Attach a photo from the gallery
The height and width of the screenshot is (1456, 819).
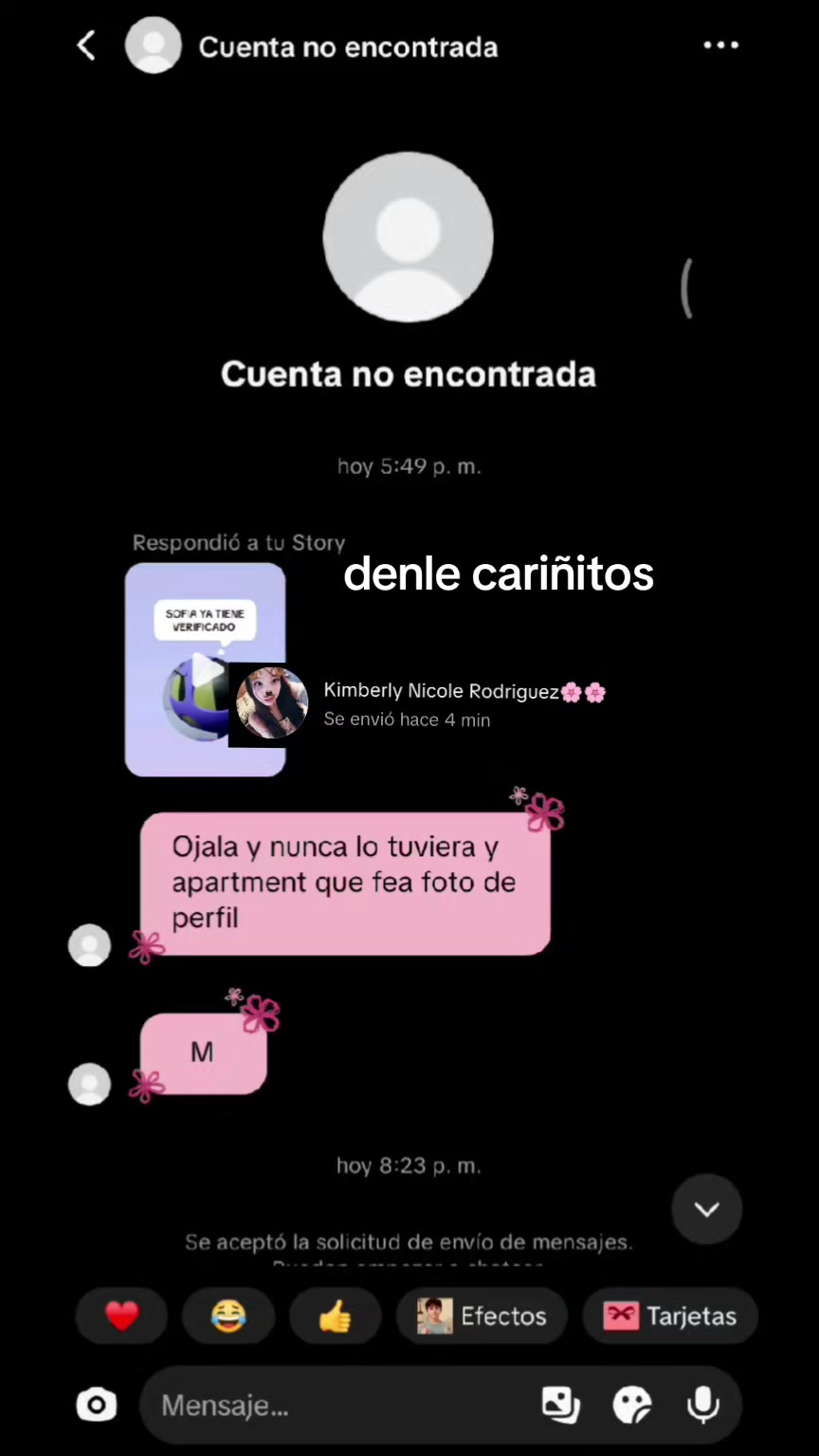coord(560,1405)
